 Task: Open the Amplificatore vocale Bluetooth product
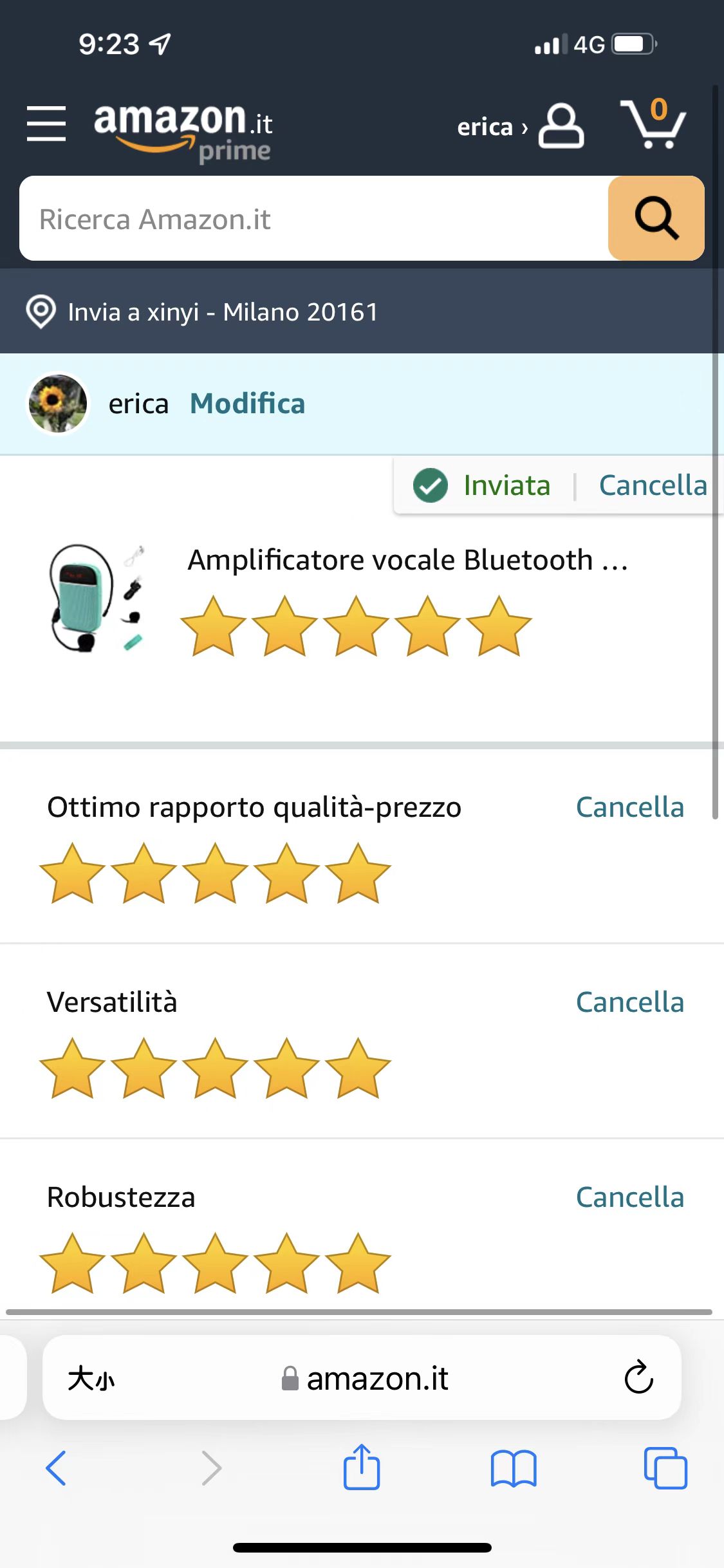point(407,560)
